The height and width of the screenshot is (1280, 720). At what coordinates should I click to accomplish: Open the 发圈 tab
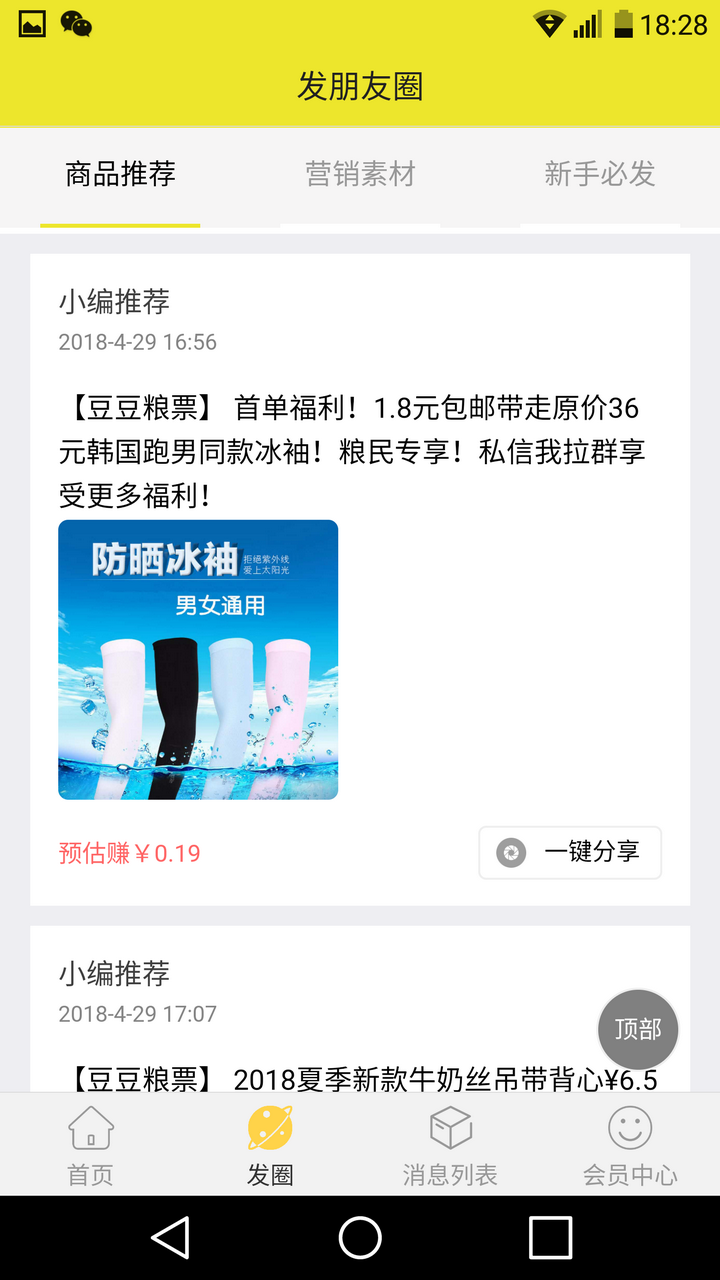pos(270,1146)
